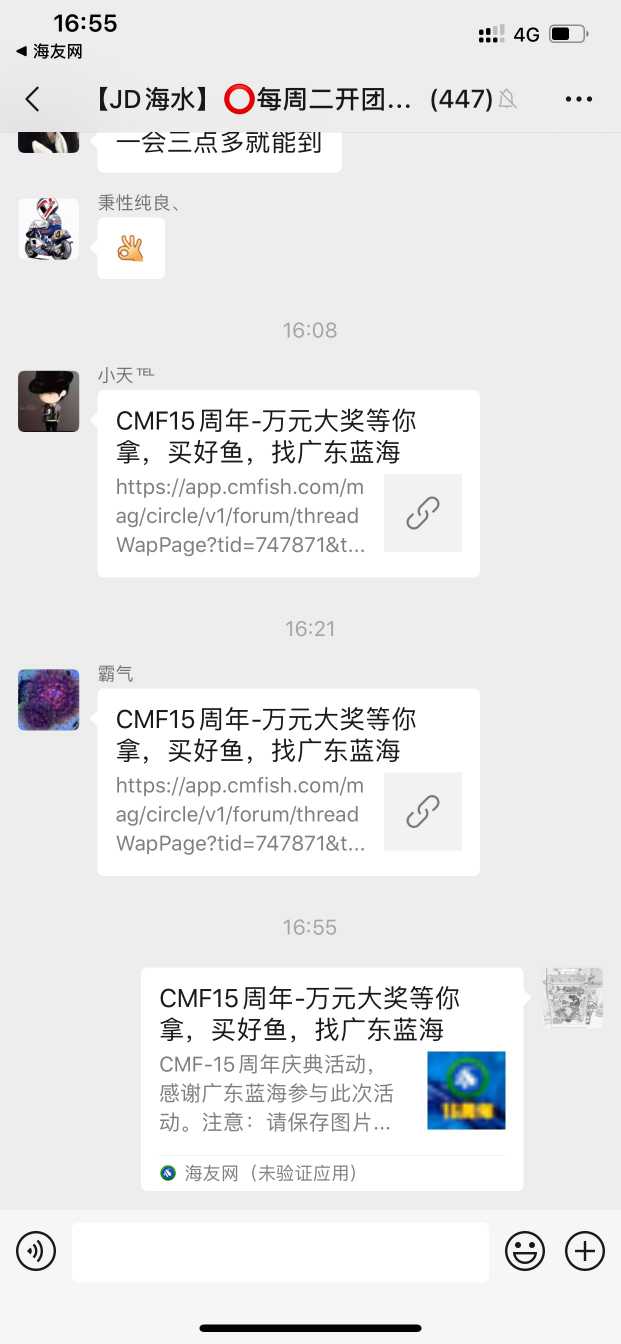The height and width of the screenshot is (1344, 621).
Task: Open the three-dot chat info menu
Action: 579,98
